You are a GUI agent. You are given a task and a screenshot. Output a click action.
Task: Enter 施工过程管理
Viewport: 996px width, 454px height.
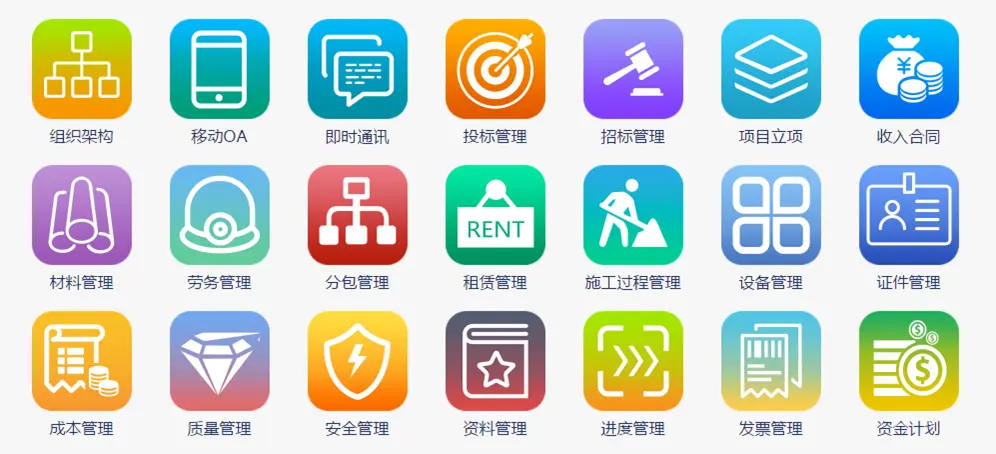[x=633, y=215]
